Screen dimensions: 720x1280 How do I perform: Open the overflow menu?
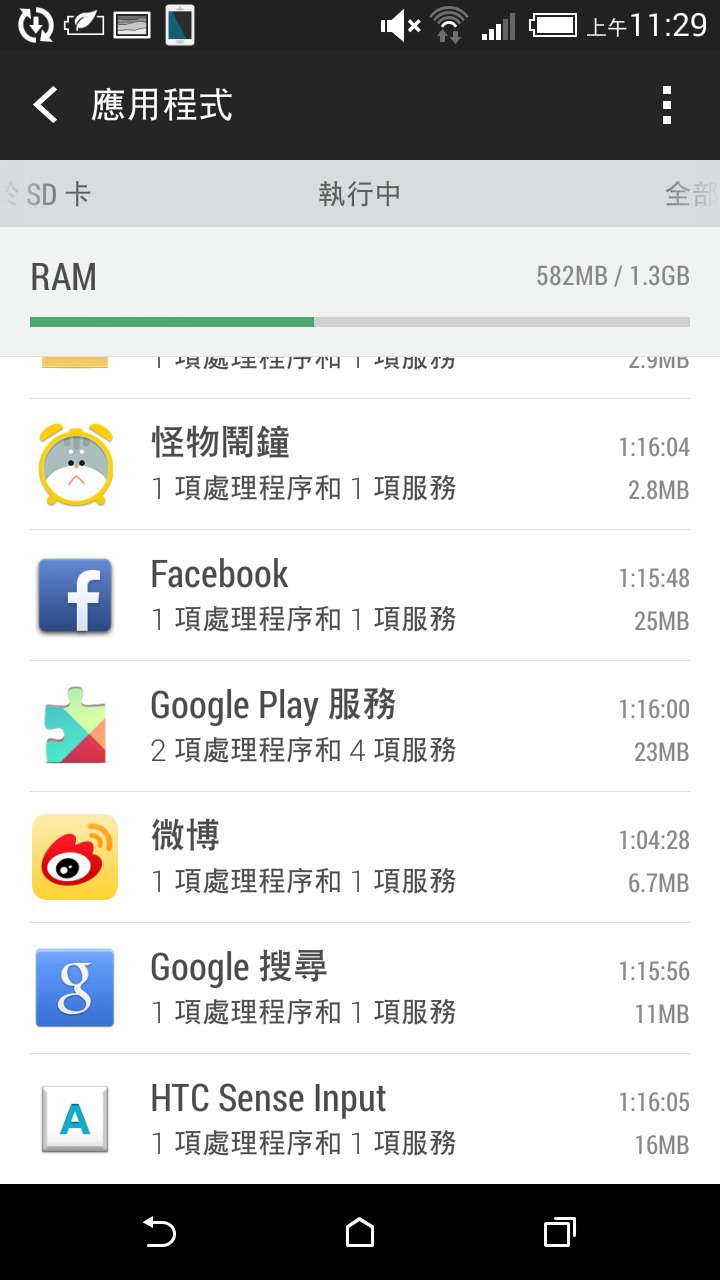[x=667, y=105]
